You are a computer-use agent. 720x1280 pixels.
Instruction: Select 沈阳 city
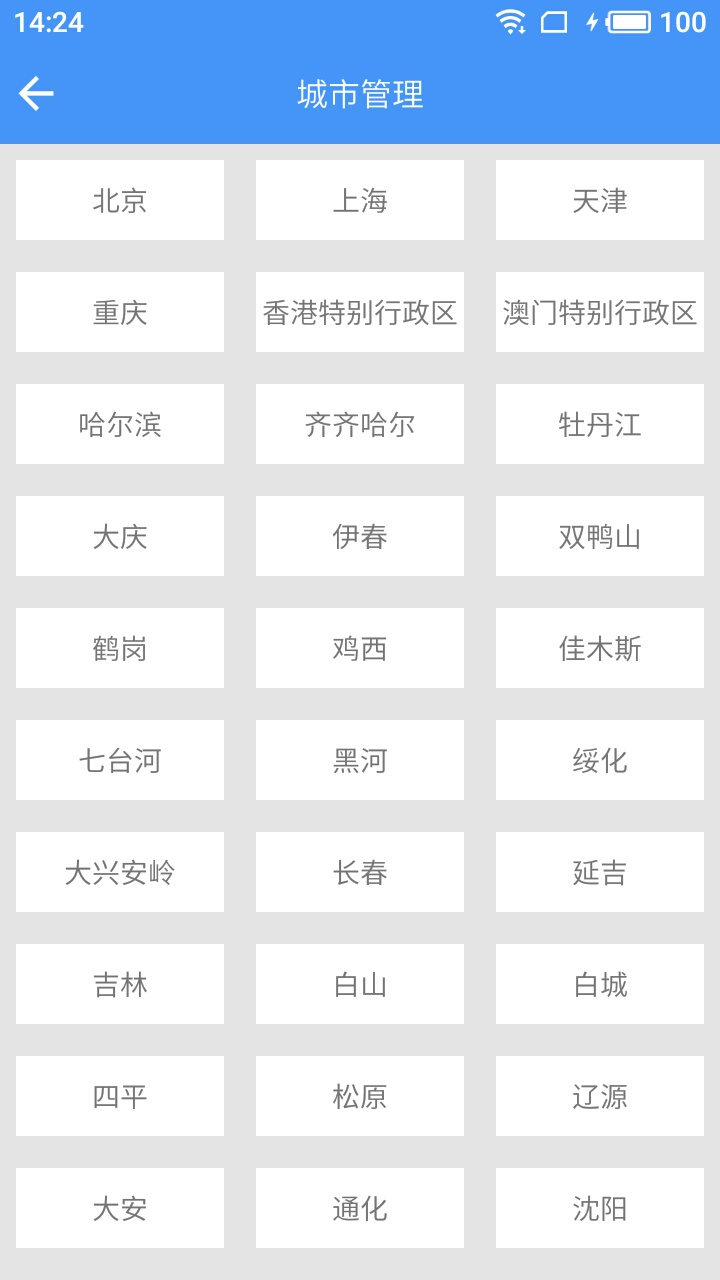pyautogui.click(x=600, y=1208)
